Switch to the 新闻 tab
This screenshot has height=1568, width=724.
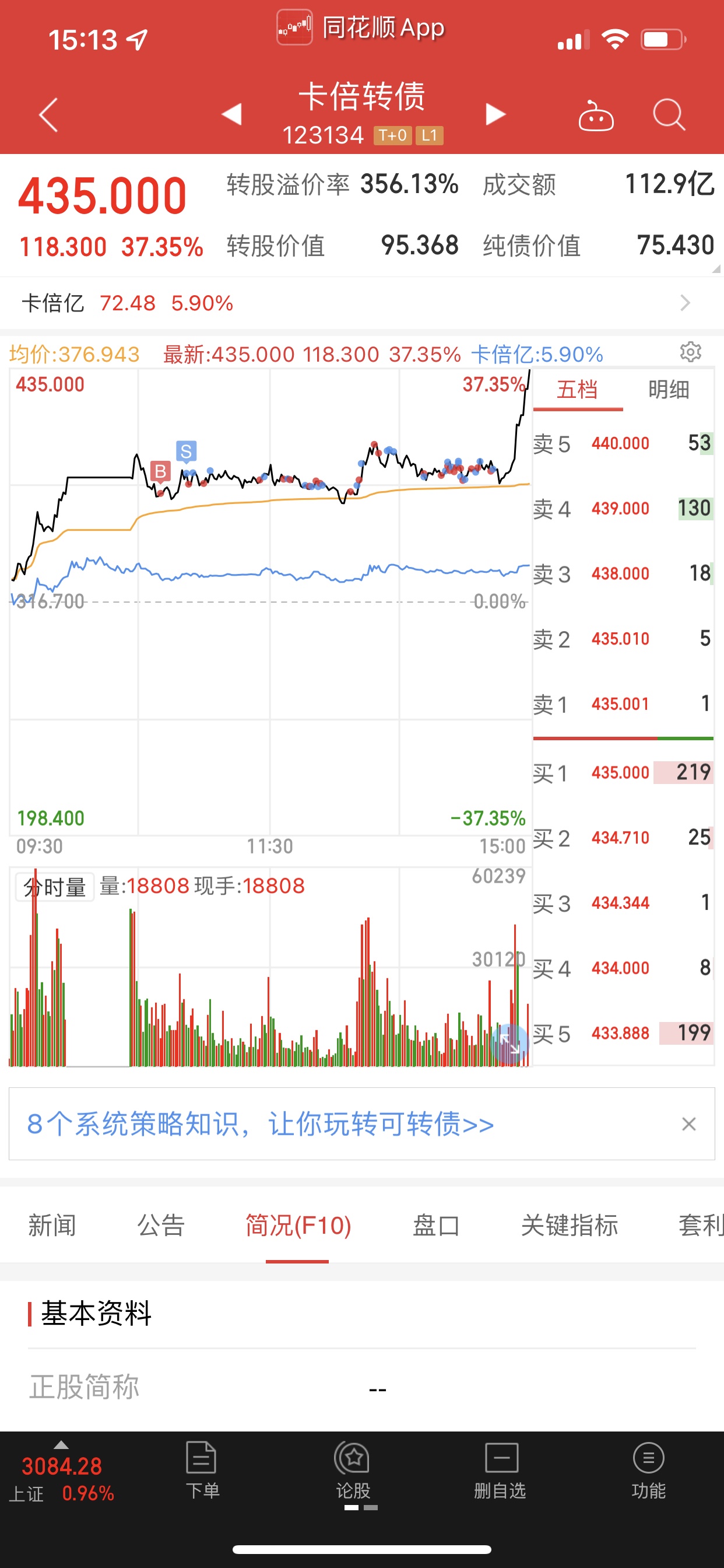click(x=52, y=1224)
